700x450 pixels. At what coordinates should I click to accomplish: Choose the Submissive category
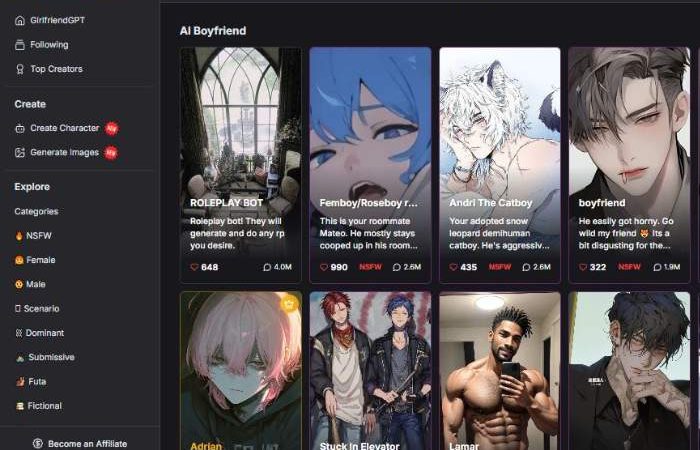tap(49, 357)
